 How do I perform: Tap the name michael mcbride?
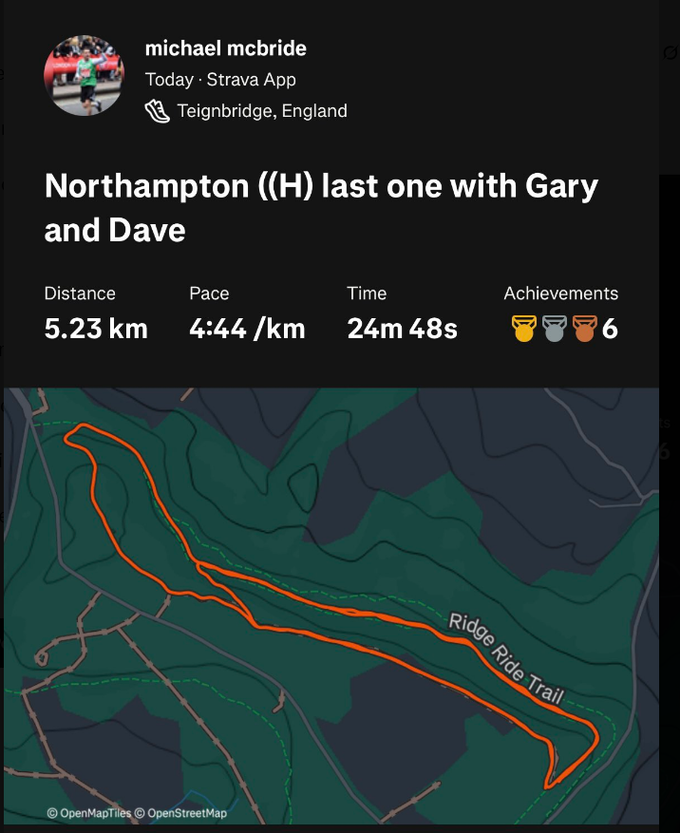(x=225, y=48)
